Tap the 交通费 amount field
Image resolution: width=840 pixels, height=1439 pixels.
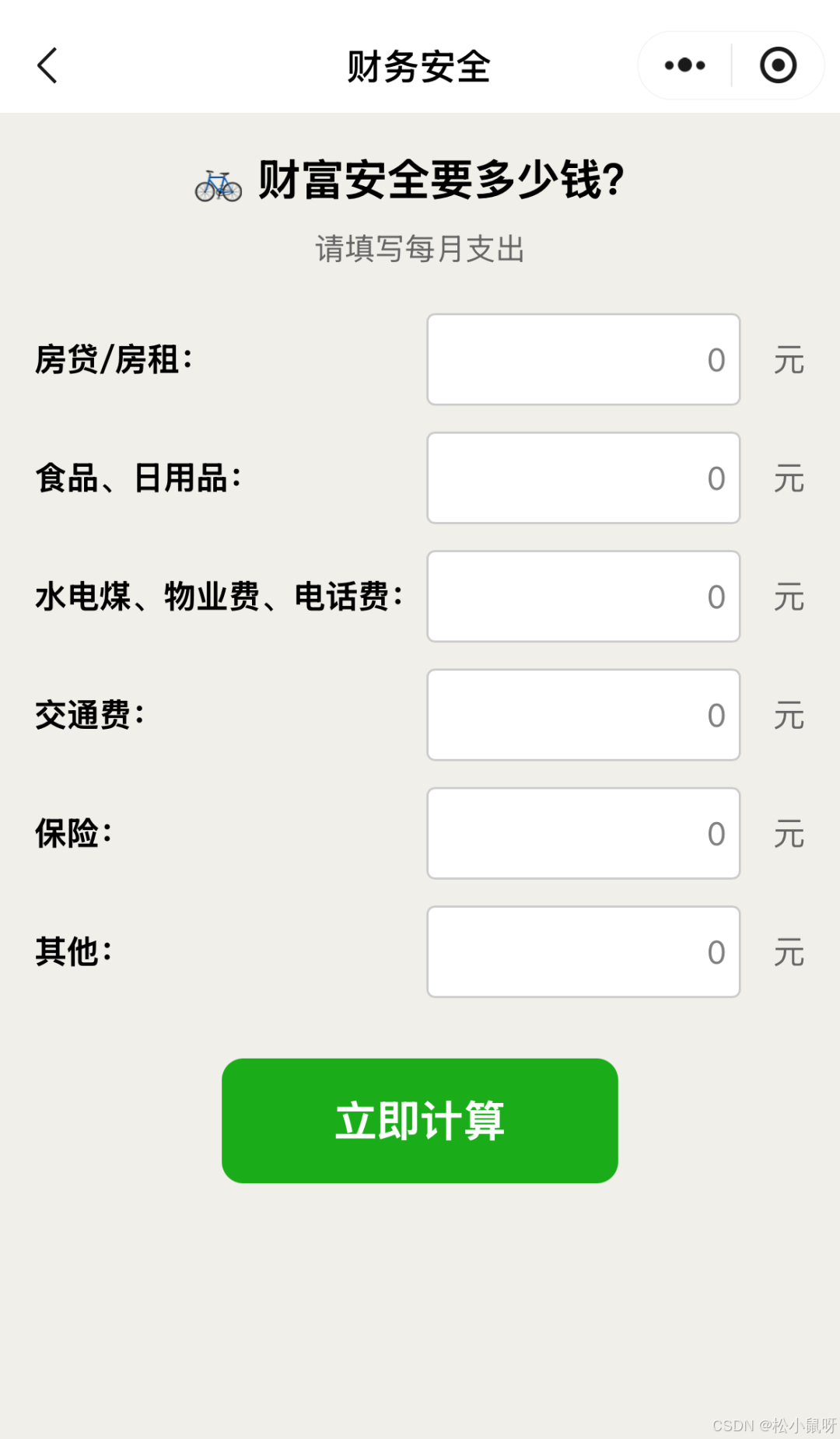click(583, 715)
